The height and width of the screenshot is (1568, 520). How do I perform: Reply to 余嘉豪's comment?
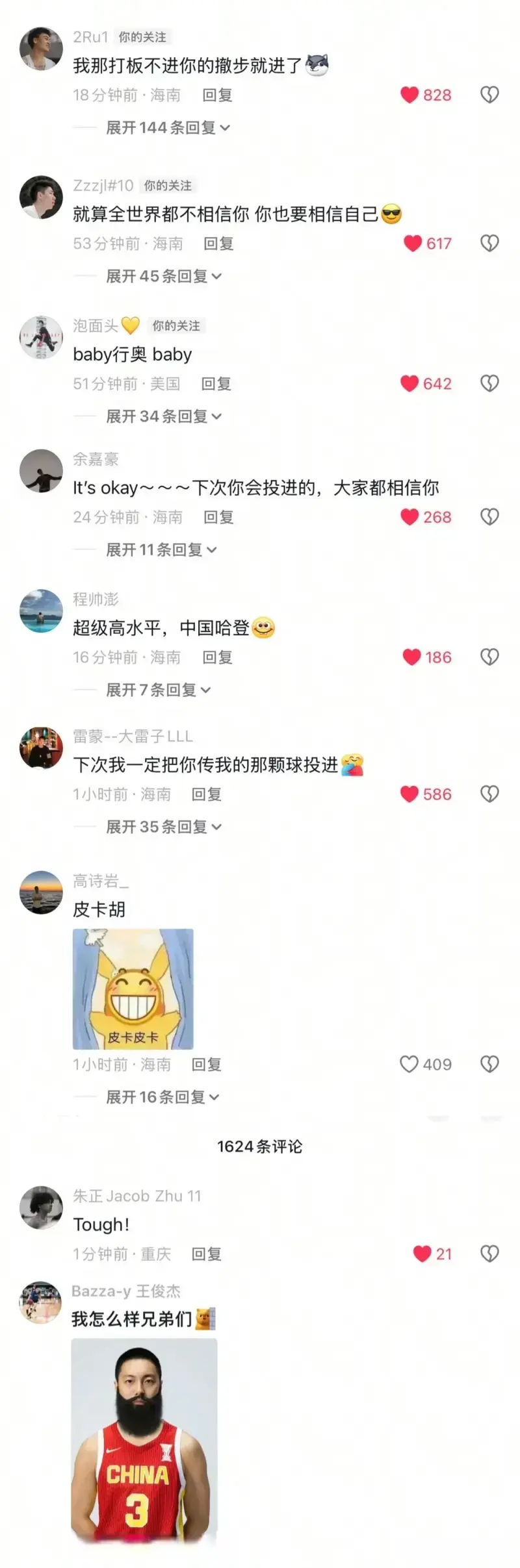(x=218, y=517)
